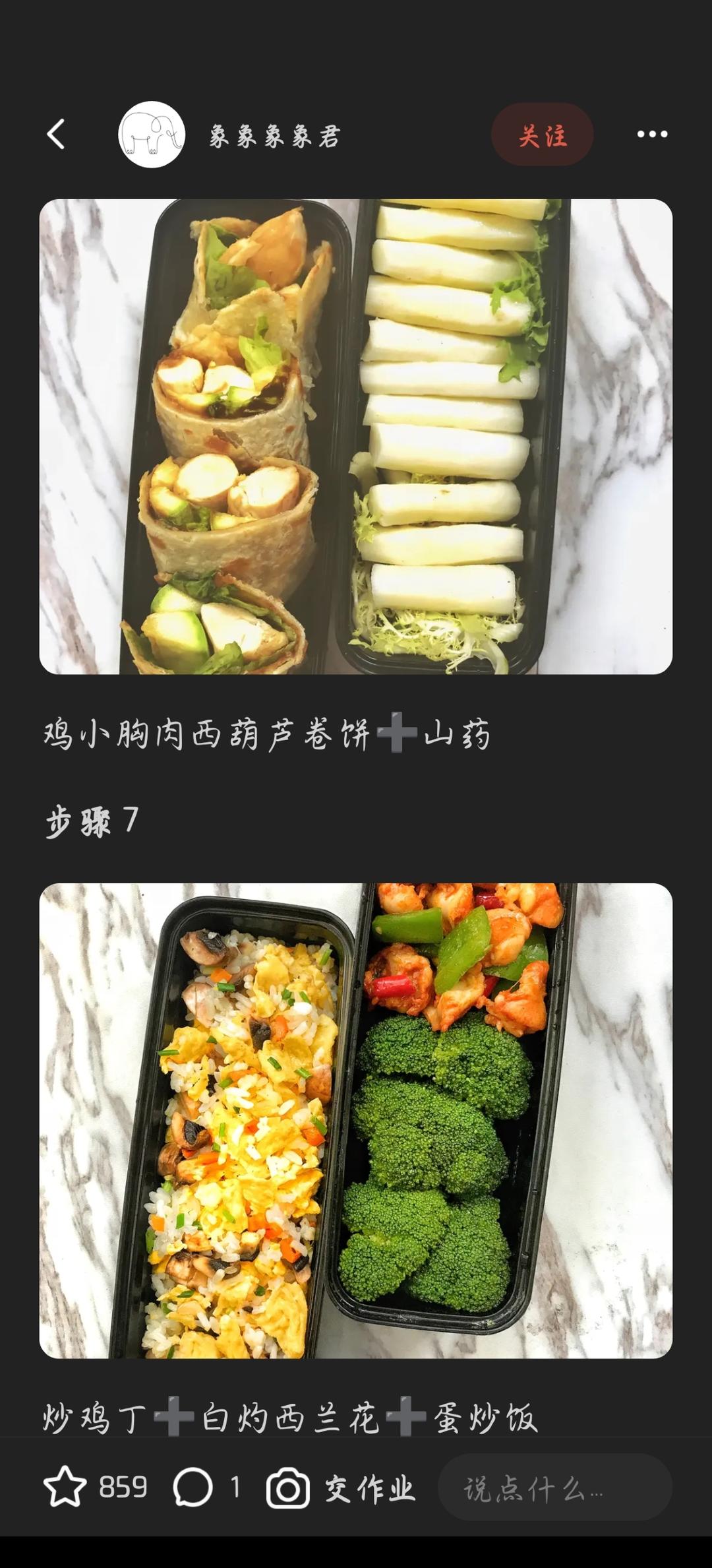Go back using the top-left arrow
The height and width of the screenshot is (1568, 712).
click(57, 135)
